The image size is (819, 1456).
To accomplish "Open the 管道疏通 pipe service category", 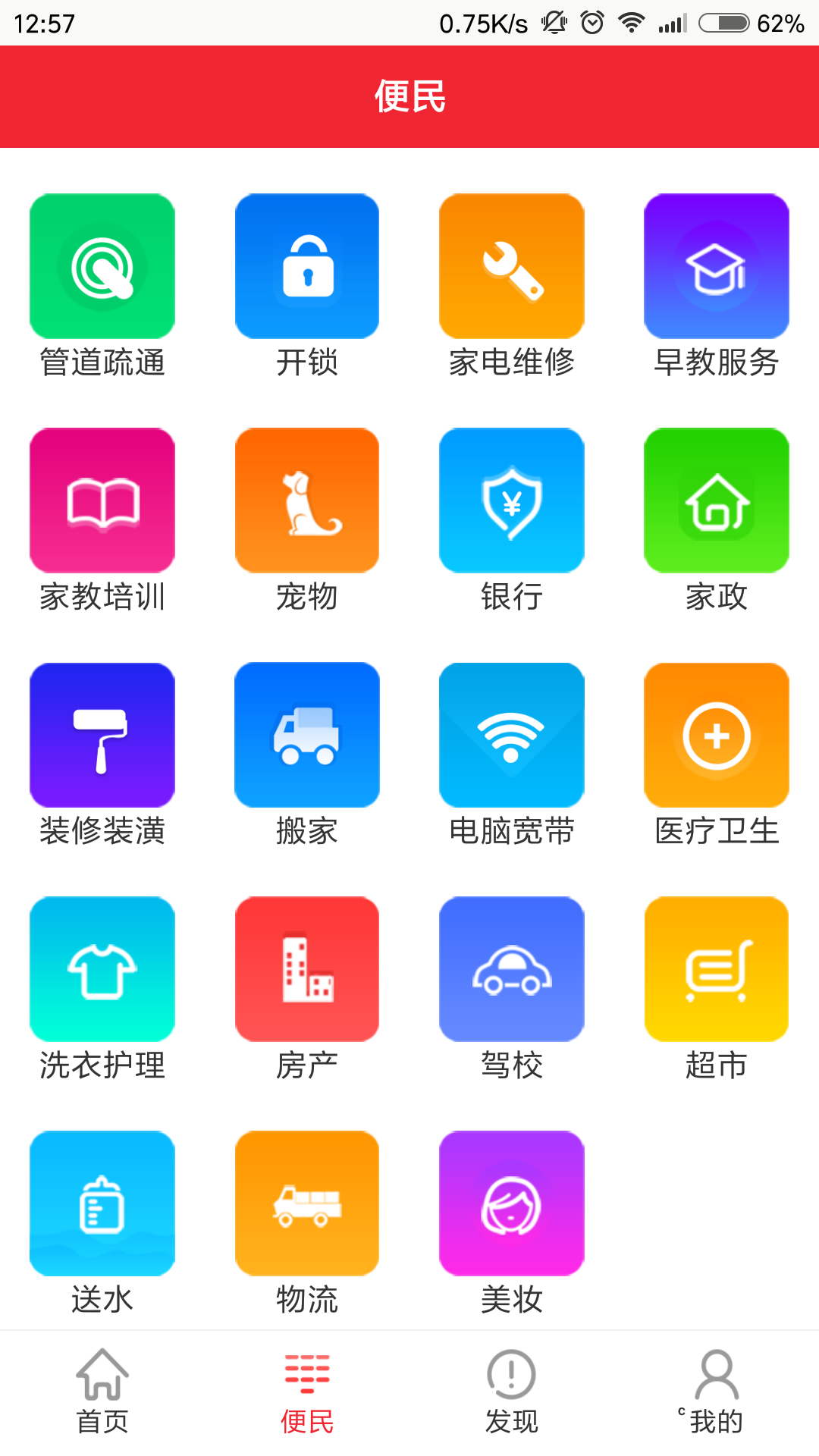I will (102, 266).
